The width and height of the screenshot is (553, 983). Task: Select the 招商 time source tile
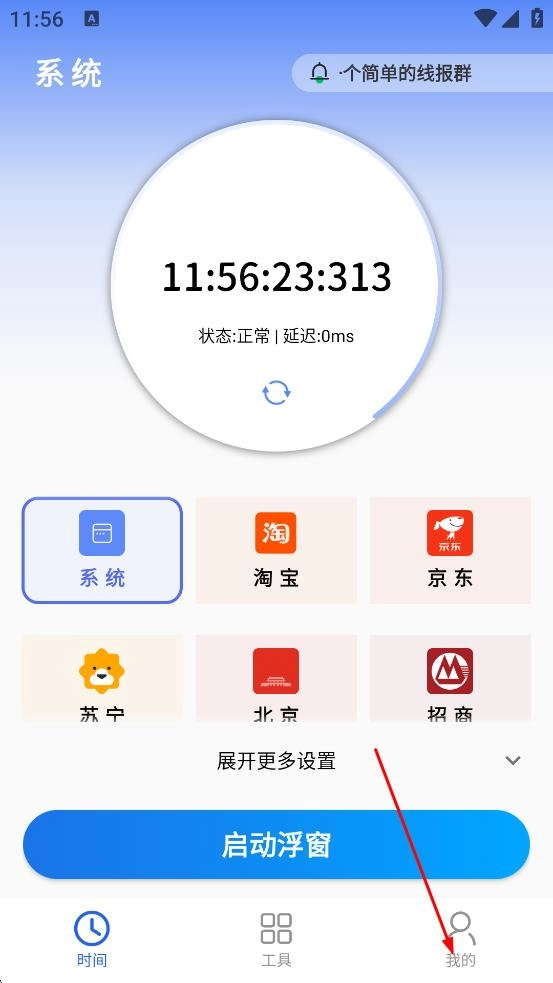coord(450,678)
